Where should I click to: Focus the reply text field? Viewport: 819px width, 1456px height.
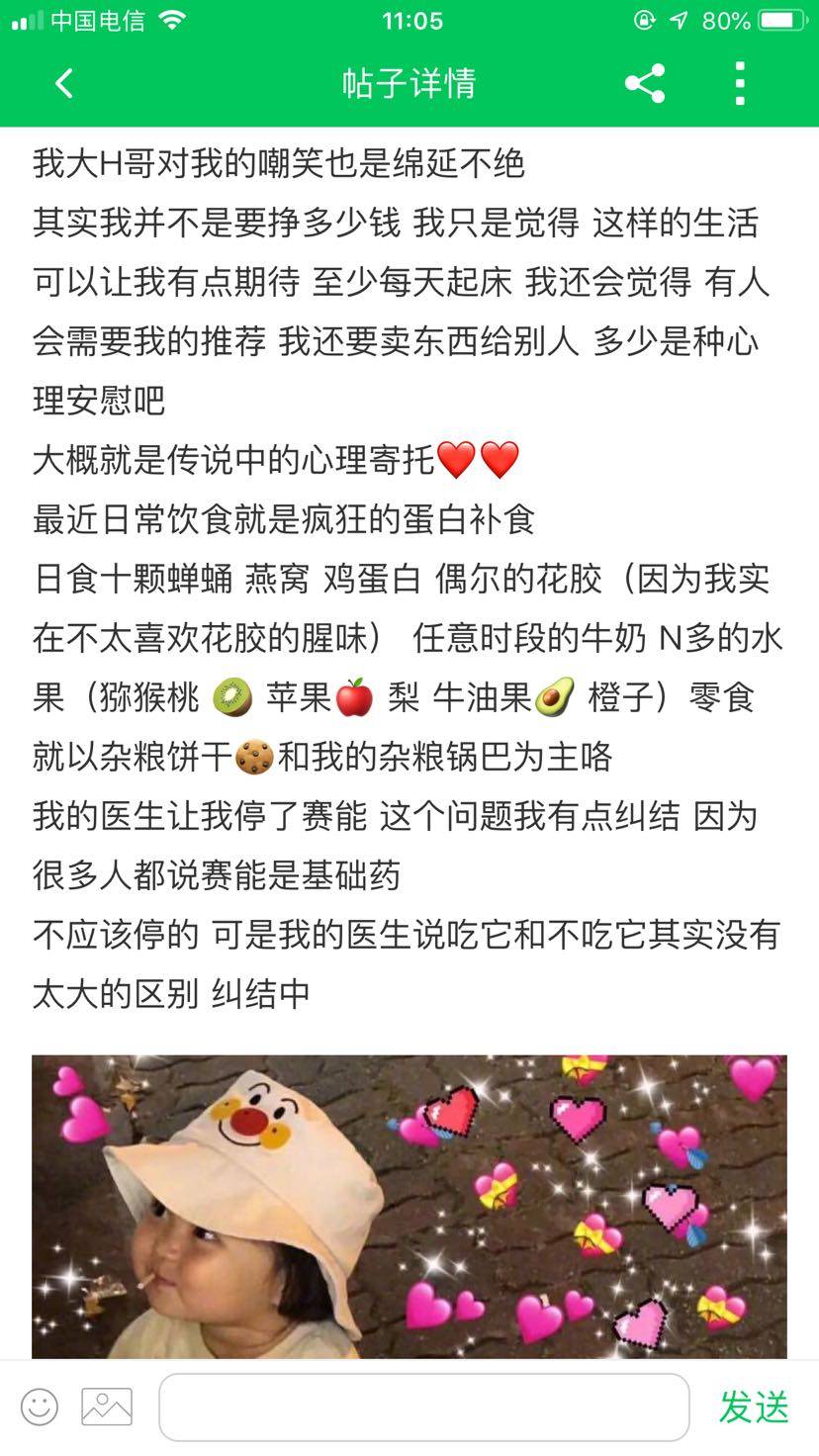click(423, 1406)
